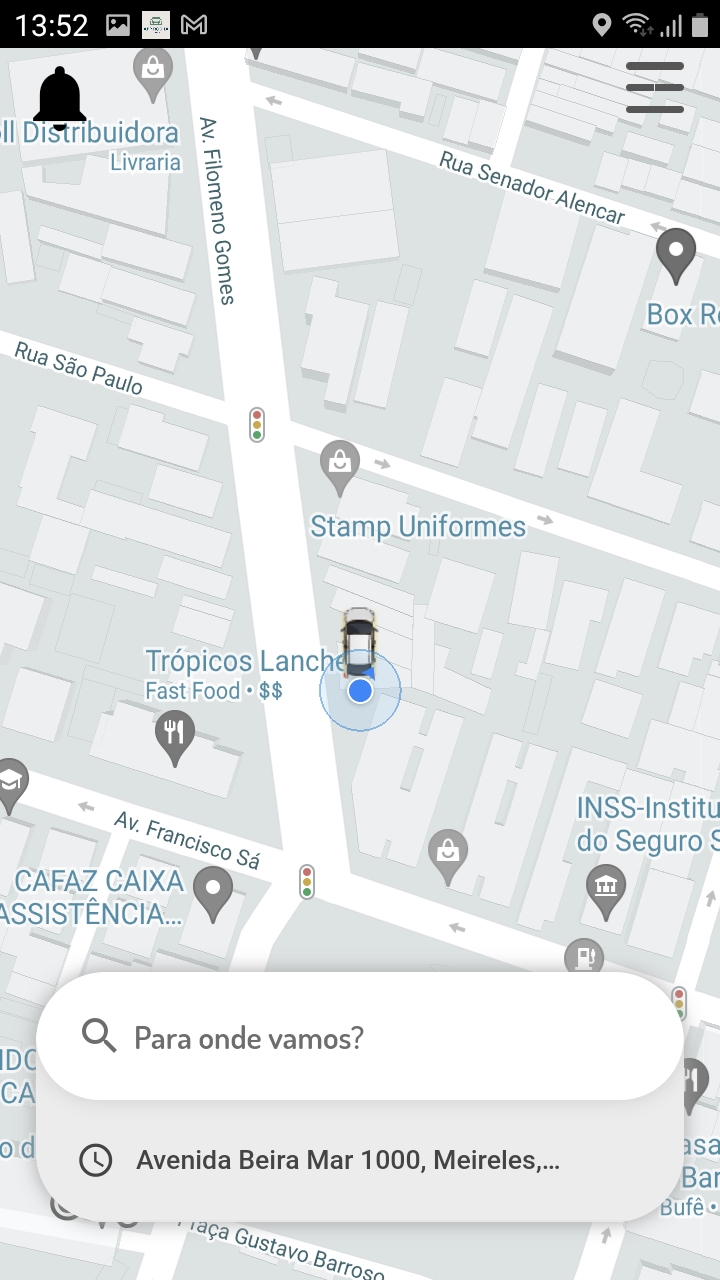This screenshot has height=1280, width=720.
Task: Open the notifications bell
Action: [60, 98]
